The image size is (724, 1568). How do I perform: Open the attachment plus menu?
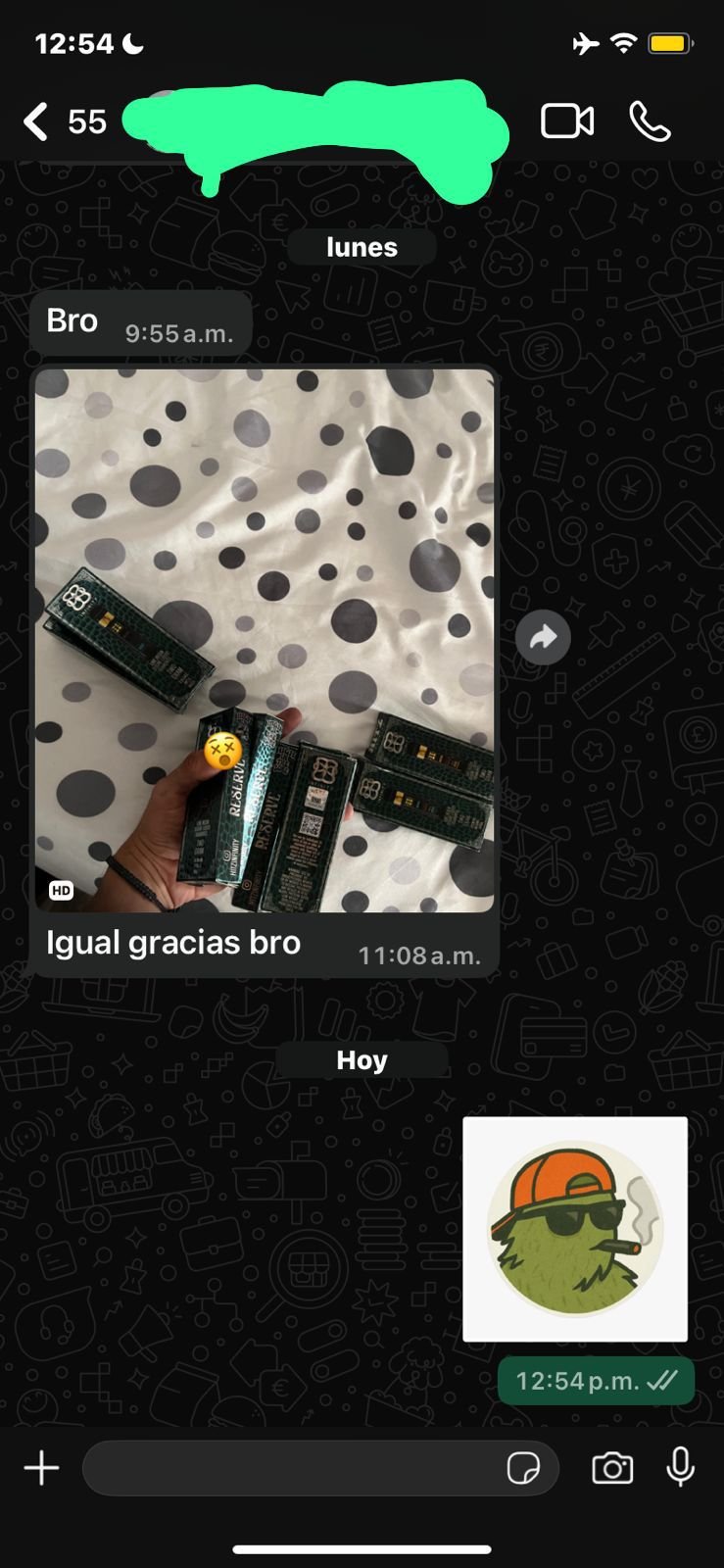[41, 1468]
